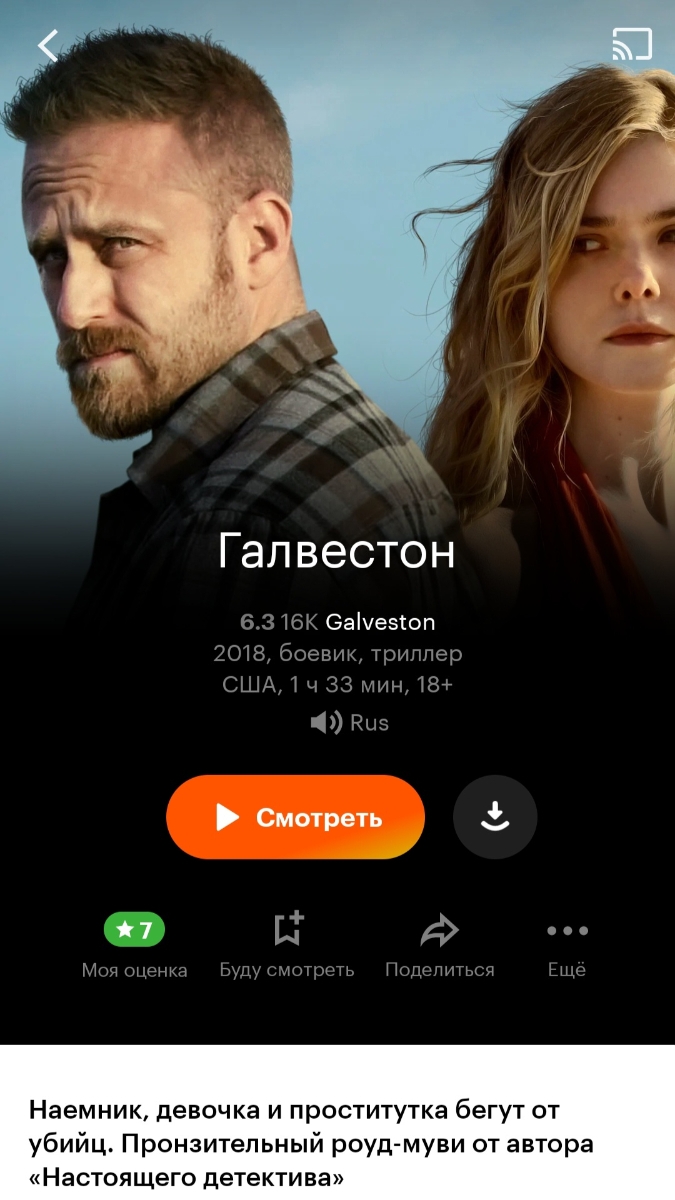Add Галвестон to Буду смотреть list
This screenshot has height=1200, width=675.
[x=287, y=945]
